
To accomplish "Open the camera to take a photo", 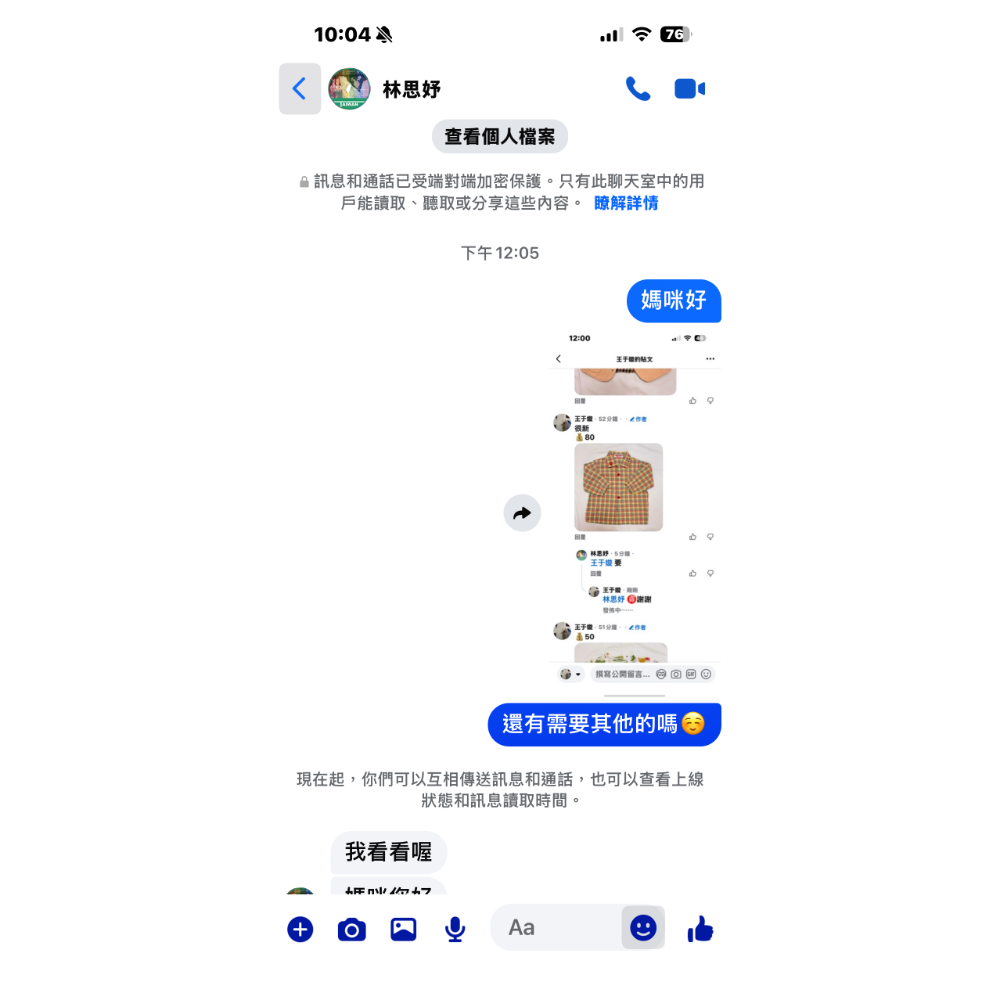I will [352, 929].
